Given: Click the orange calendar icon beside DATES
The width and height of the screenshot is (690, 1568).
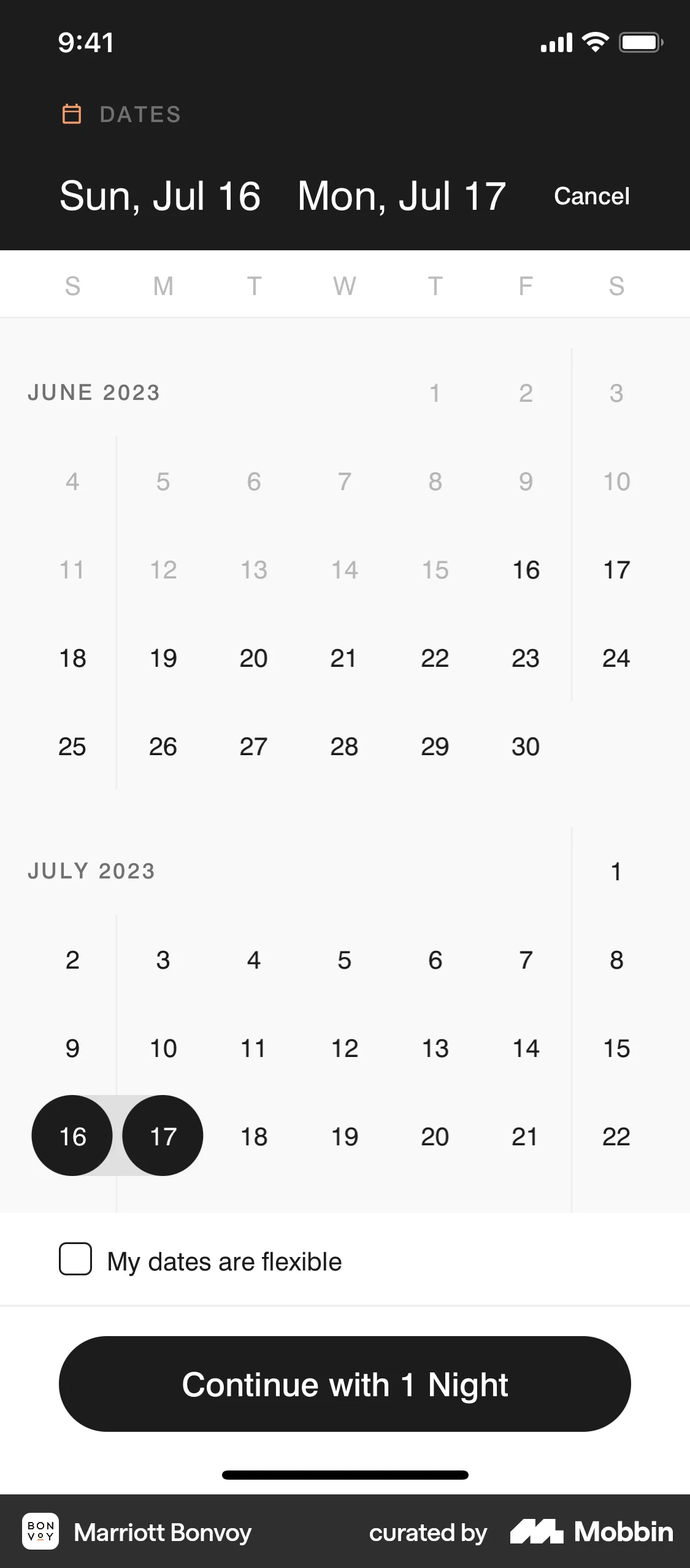Looking at the screenshot, I should point(72,114).
